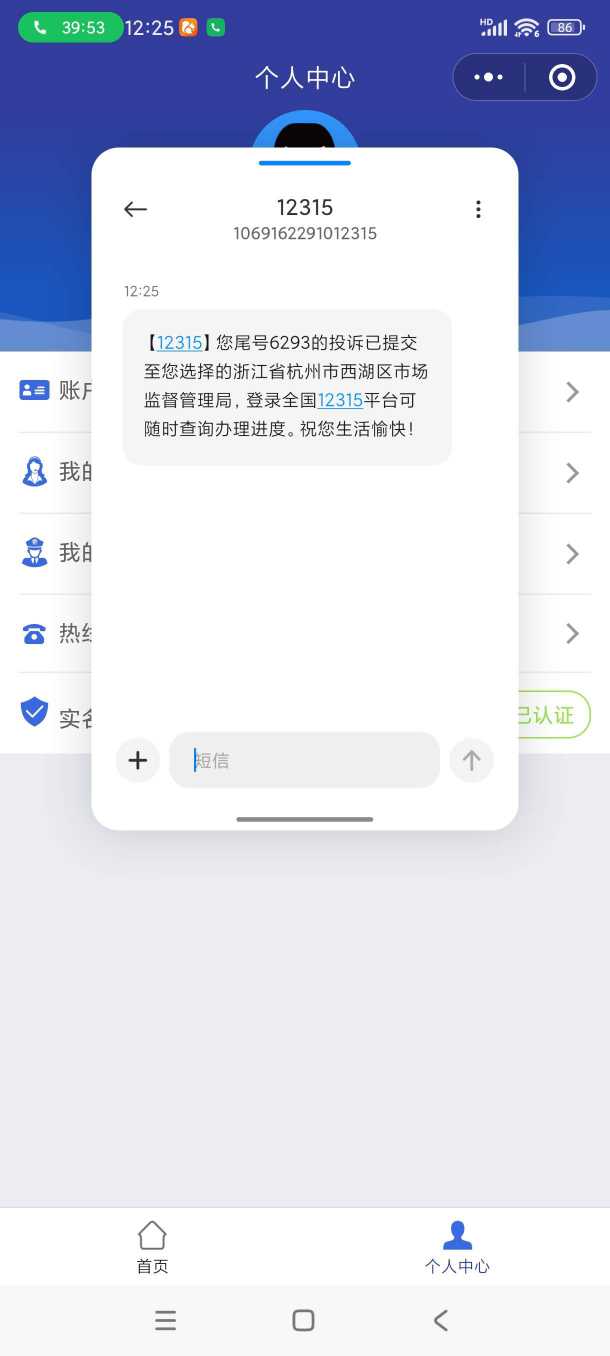Viewport: 610px width, 1356px height.
Task: Open recent apps from the navigation bar
Action: point(166,1320)
